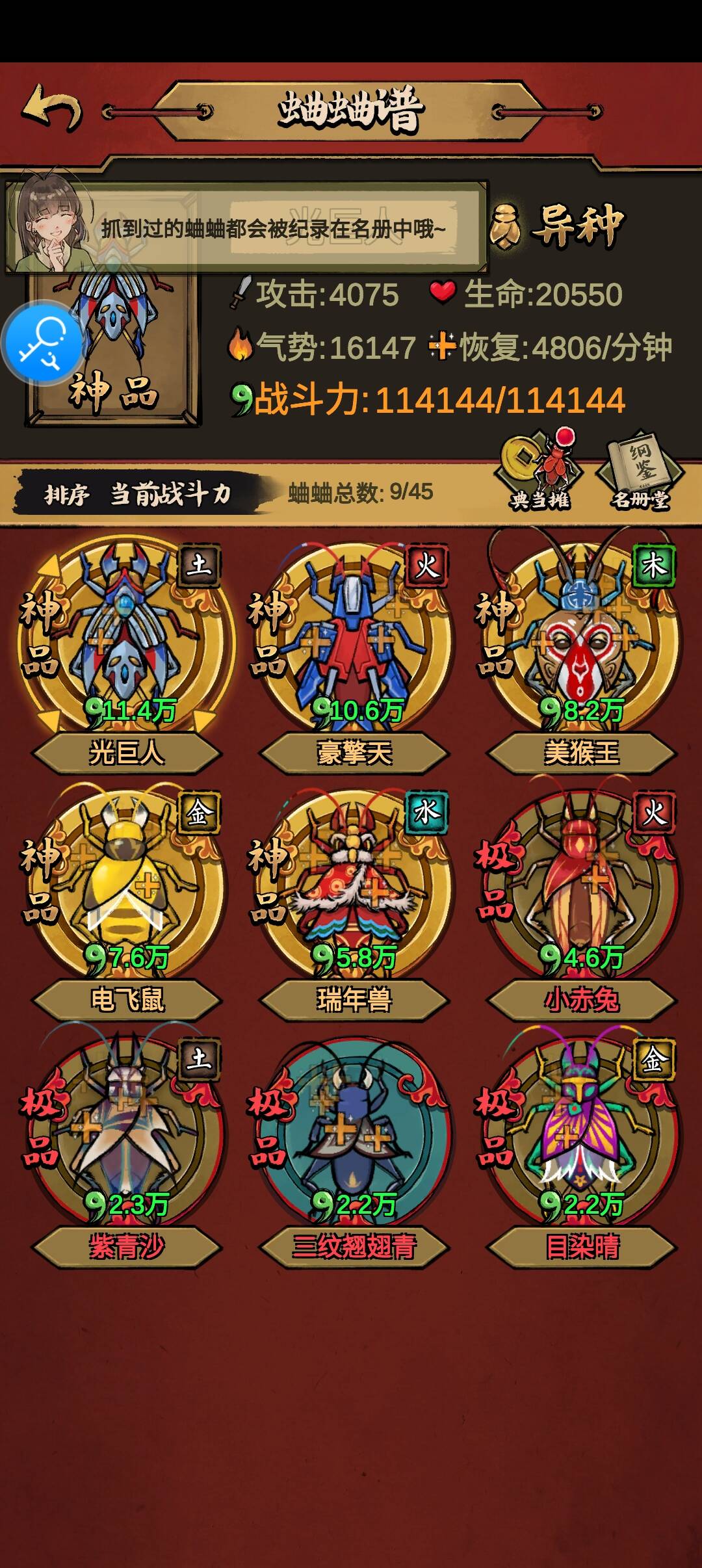Tap the blue floating key icon

click(x=43, y=343)
